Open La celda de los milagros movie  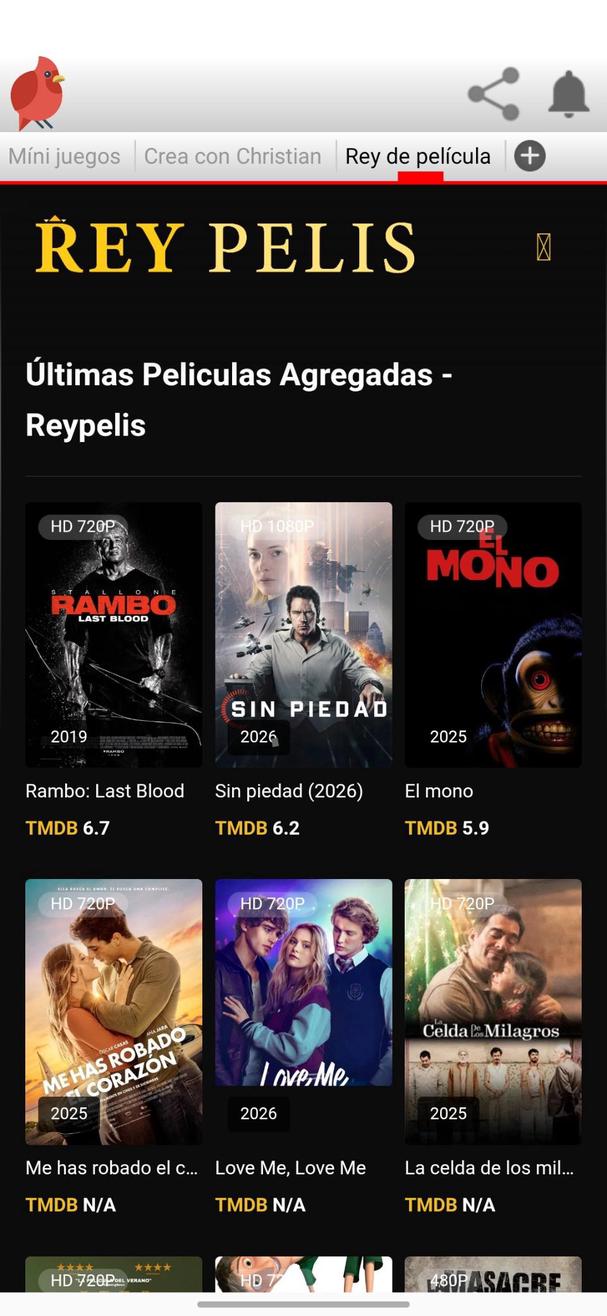[x=493, y=1011]
